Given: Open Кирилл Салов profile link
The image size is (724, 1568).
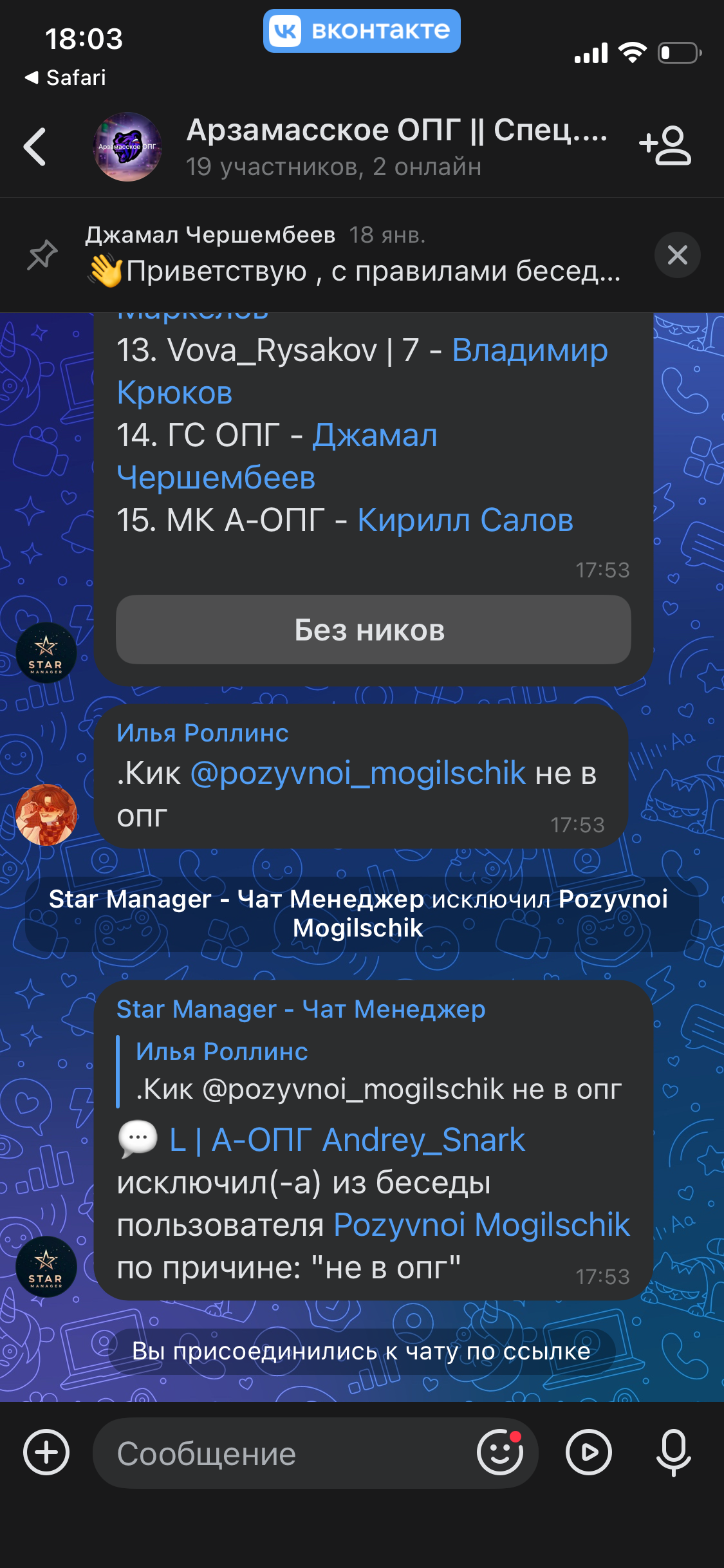Looking at the screenshot, I should (465, 521).
